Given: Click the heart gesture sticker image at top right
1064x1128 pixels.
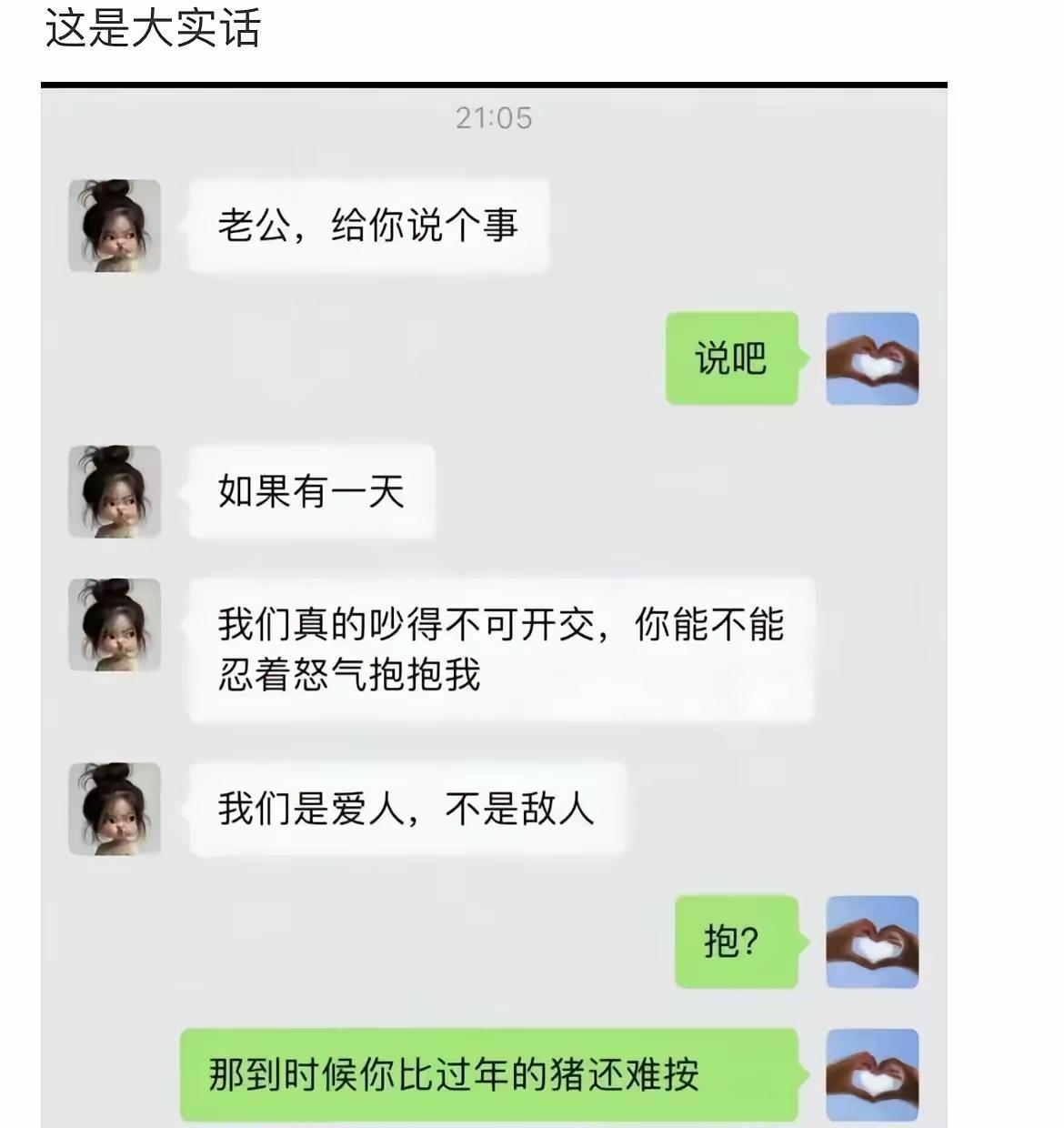Looking at the screenshot, I should tap(871, 358).
